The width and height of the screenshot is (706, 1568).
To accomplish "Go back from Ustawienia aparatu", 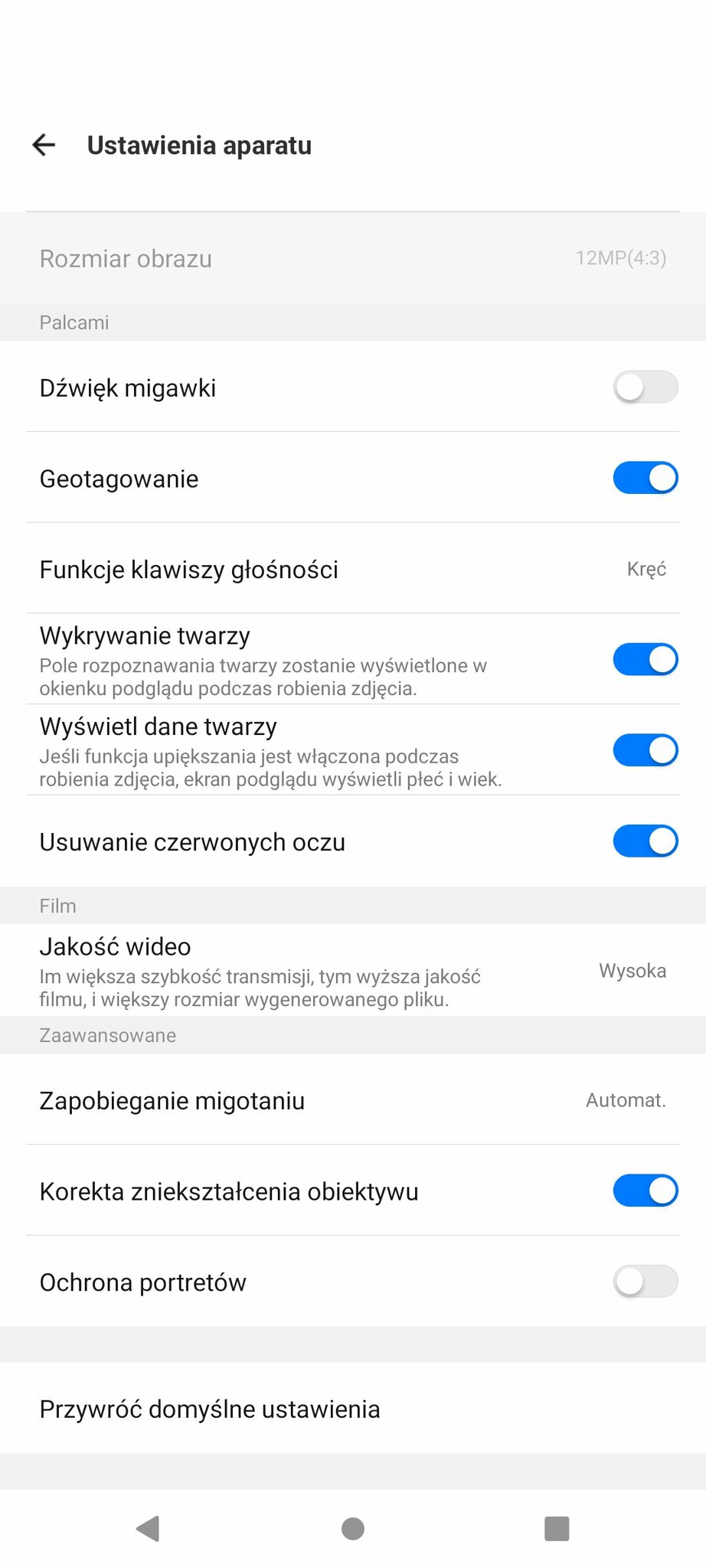I will (x=44, y=145).
